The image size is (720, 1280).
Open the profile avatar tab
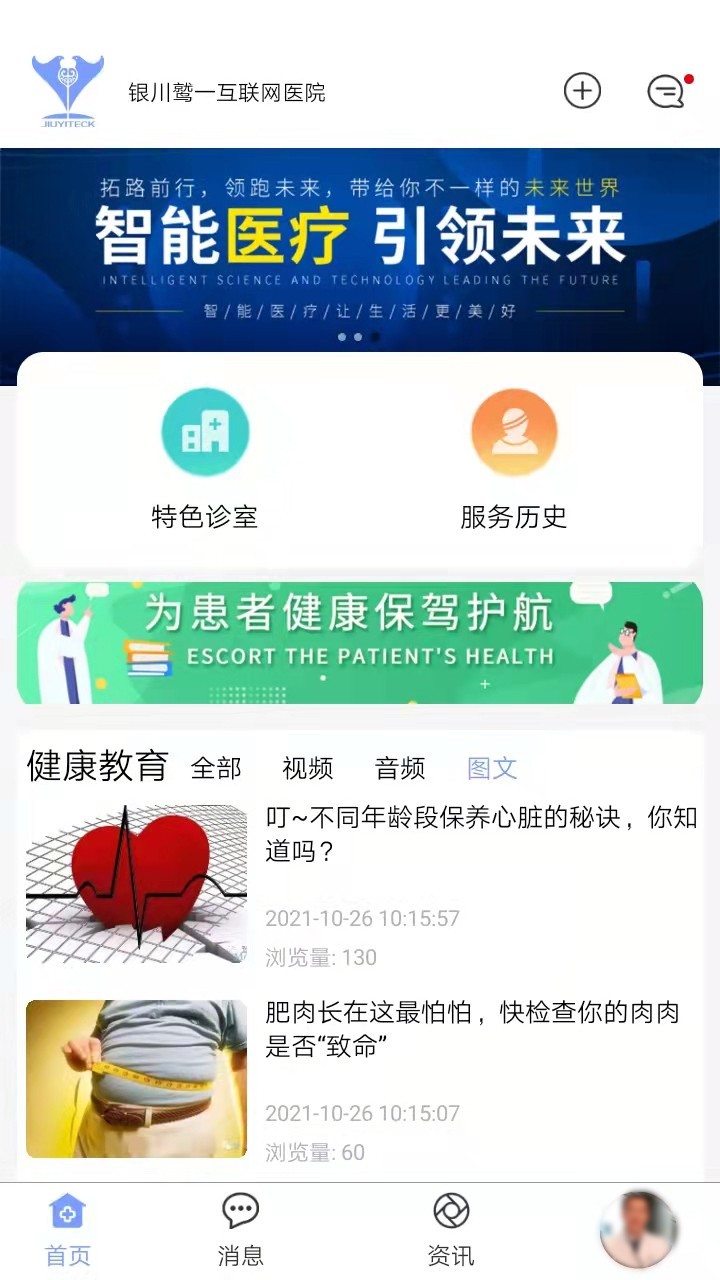639,1230
